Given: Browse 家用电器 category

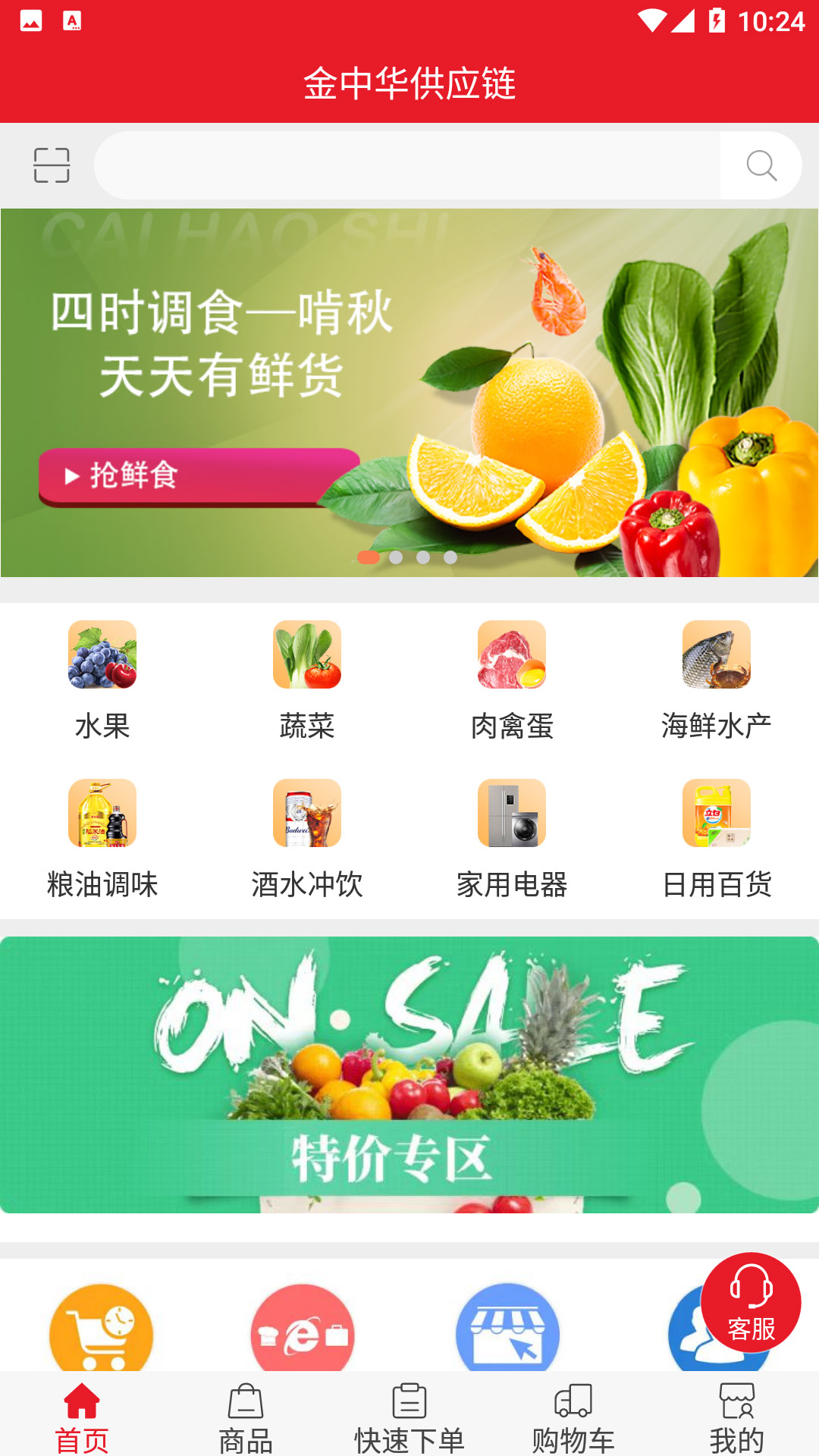Looking at the screenshot, I should pos(512,839).
